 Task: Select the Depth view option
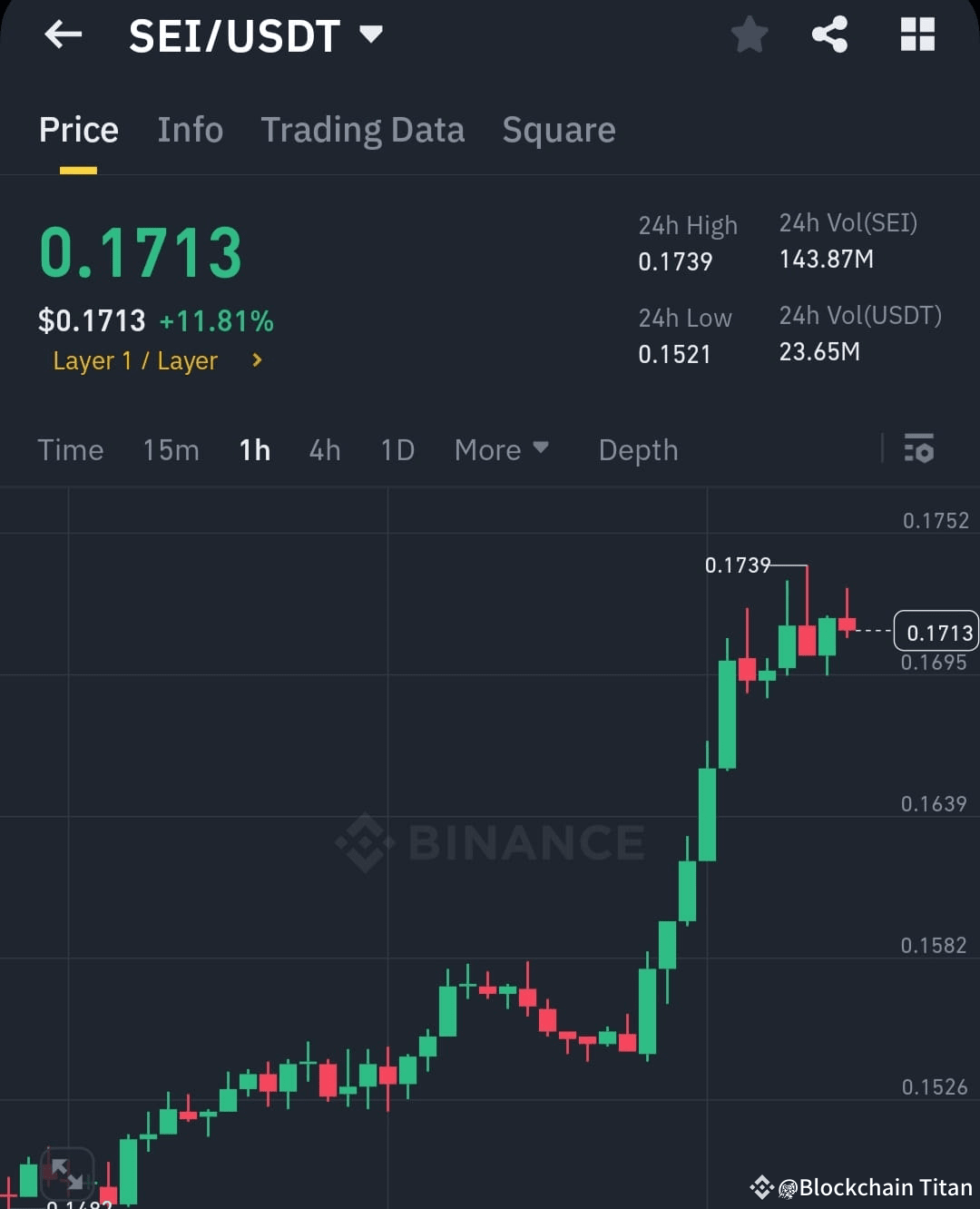pyautogui.click(x=638, y=449)
